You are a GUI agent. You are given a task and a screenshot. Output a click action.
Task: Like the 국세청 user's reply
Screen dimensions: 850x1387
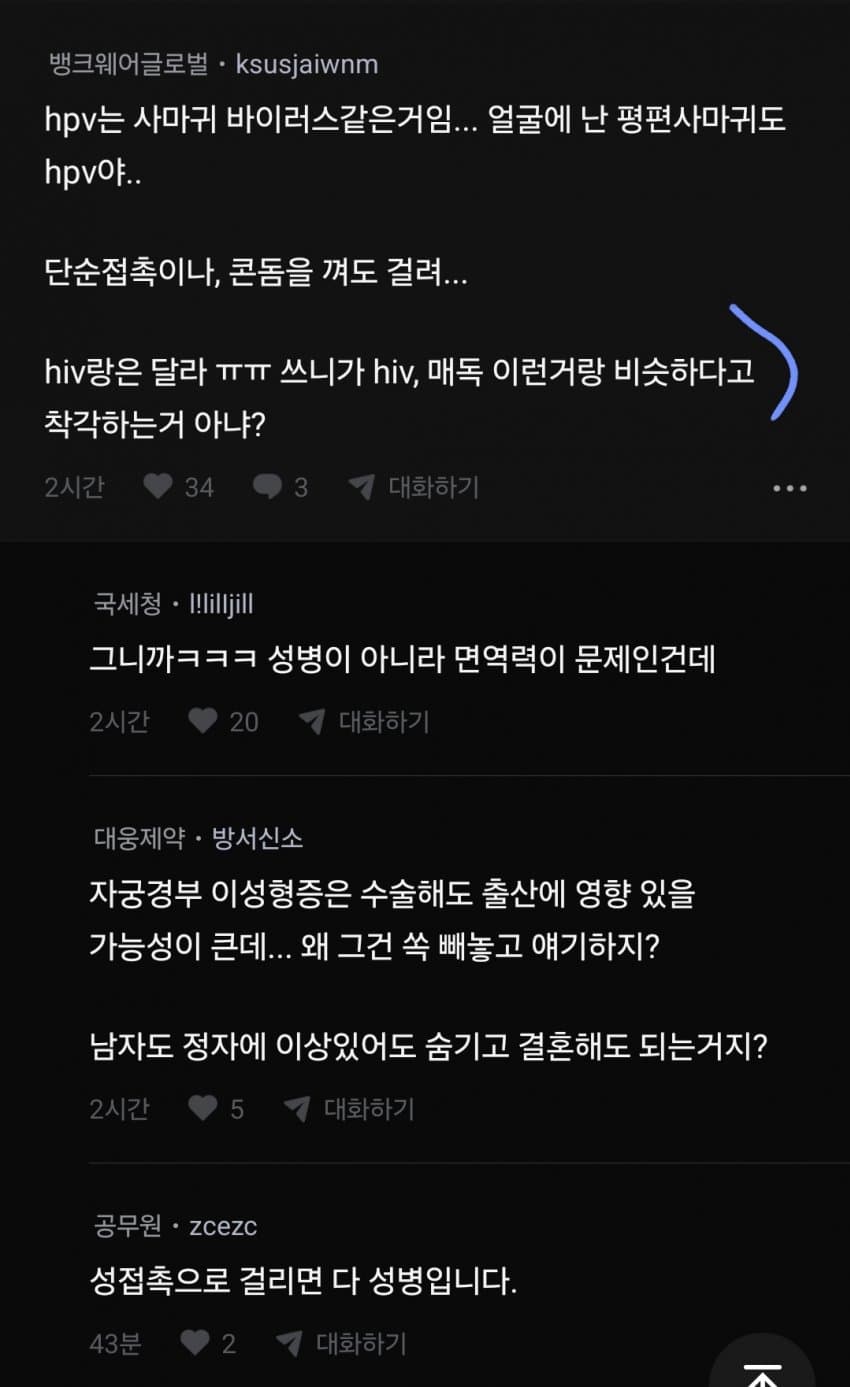(x=204, y=721)
